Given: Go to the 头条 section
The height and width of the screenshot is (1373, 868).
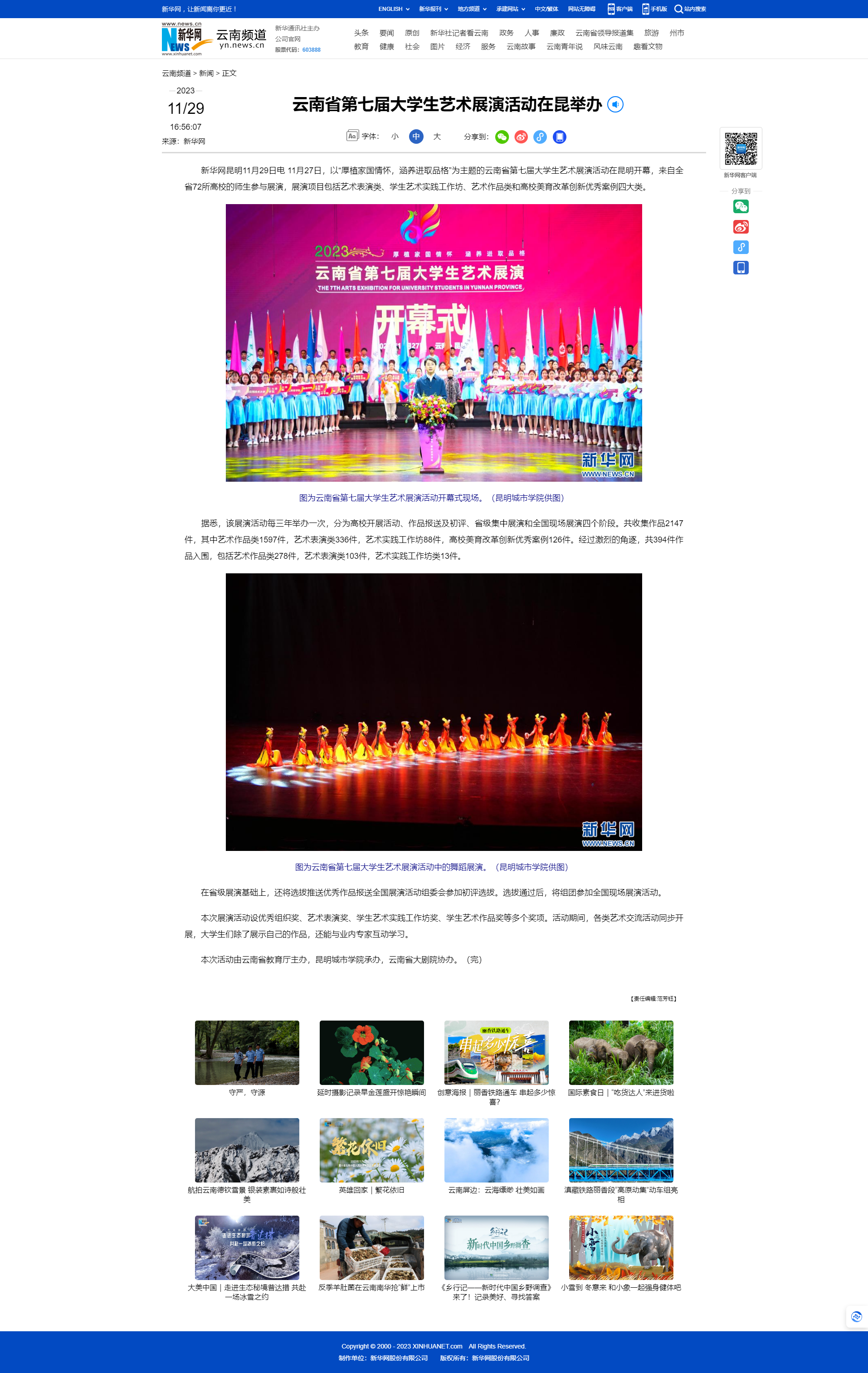Looking at the screenshot, I should click(361, 33).
